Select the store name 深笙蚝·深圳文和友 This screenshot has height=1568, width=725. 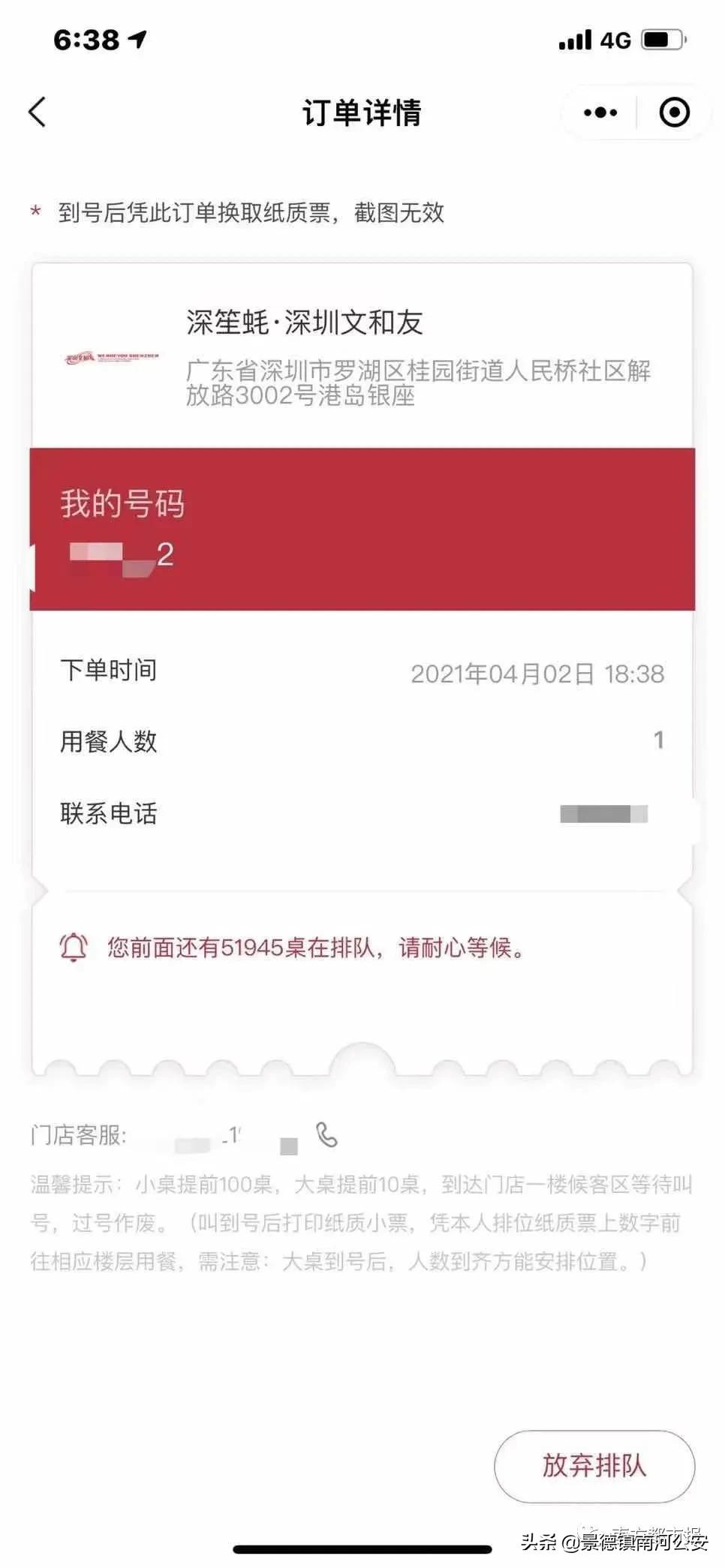[x=303, y=324]
